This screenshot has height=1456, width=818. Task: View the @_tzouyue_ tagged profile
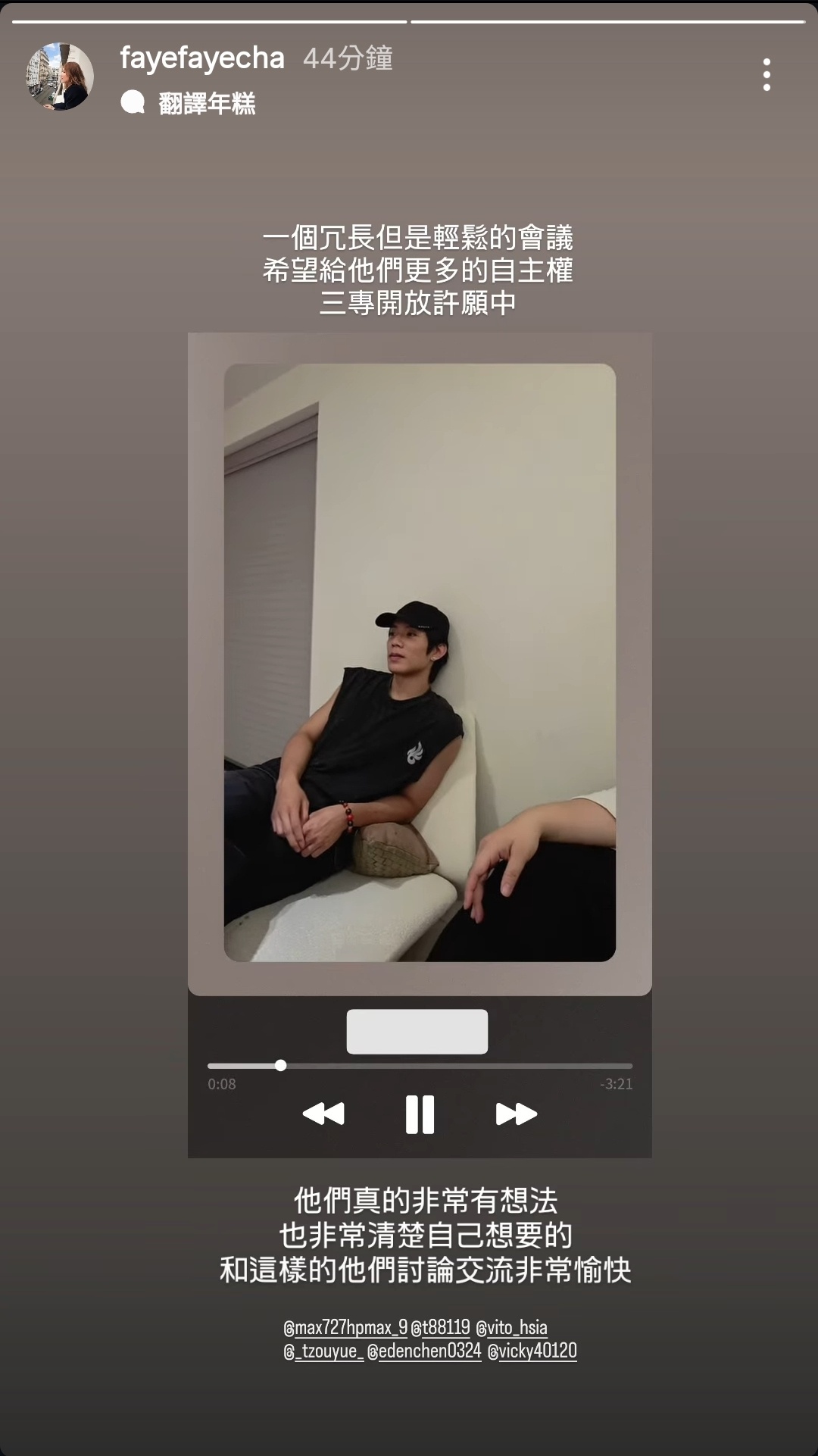(x=323, y=1351)
